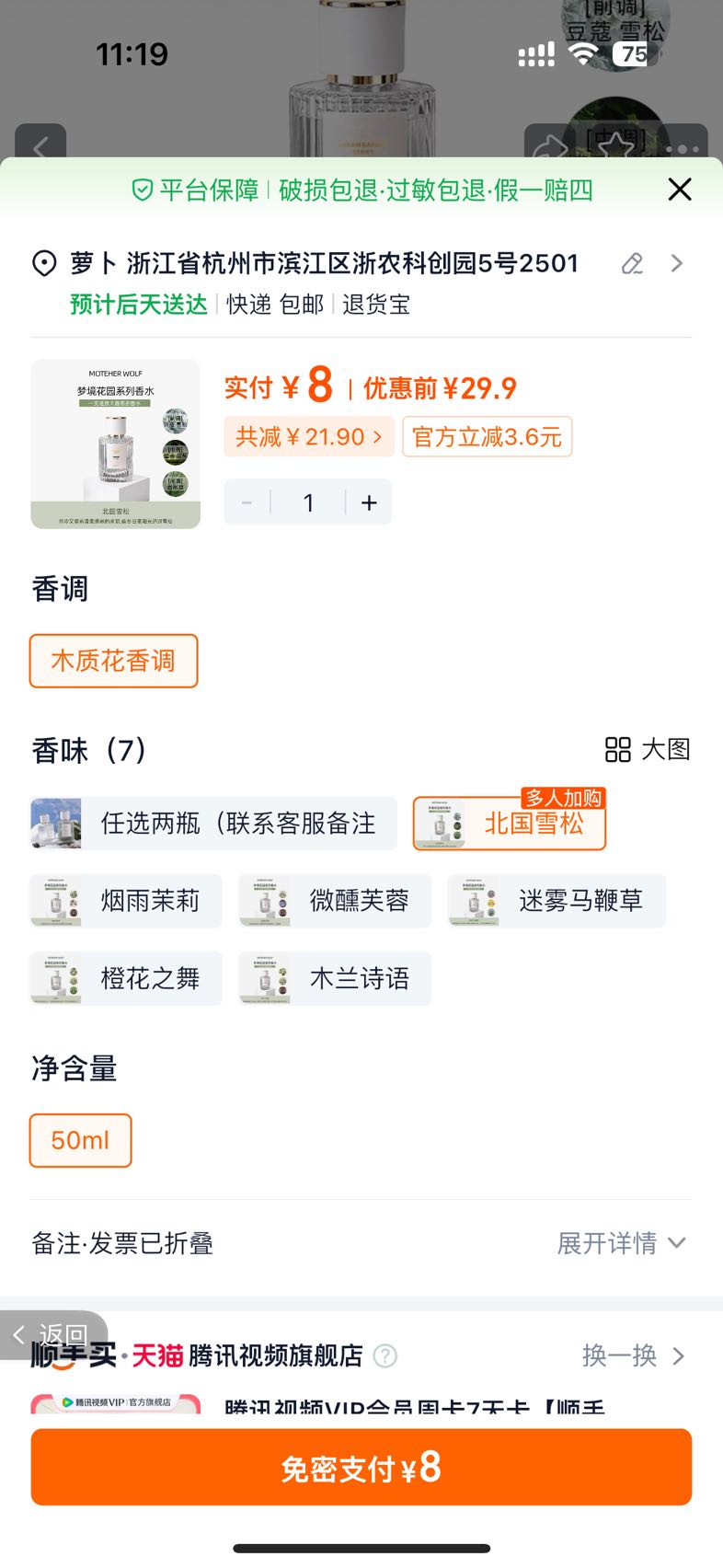Select the 50ml net content
723x1568 pixels.
click(x=81, y=1140)
